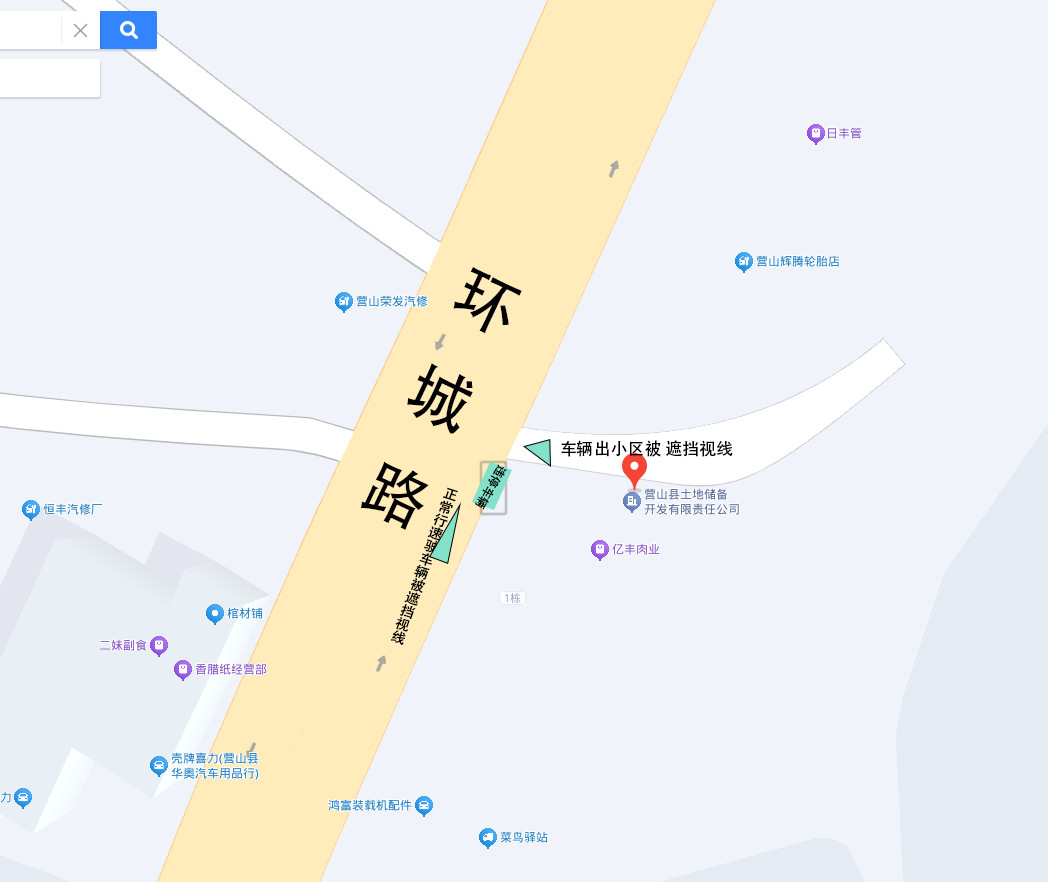Select 香腊纸经营部 shop marker

(x=183, y=669)
